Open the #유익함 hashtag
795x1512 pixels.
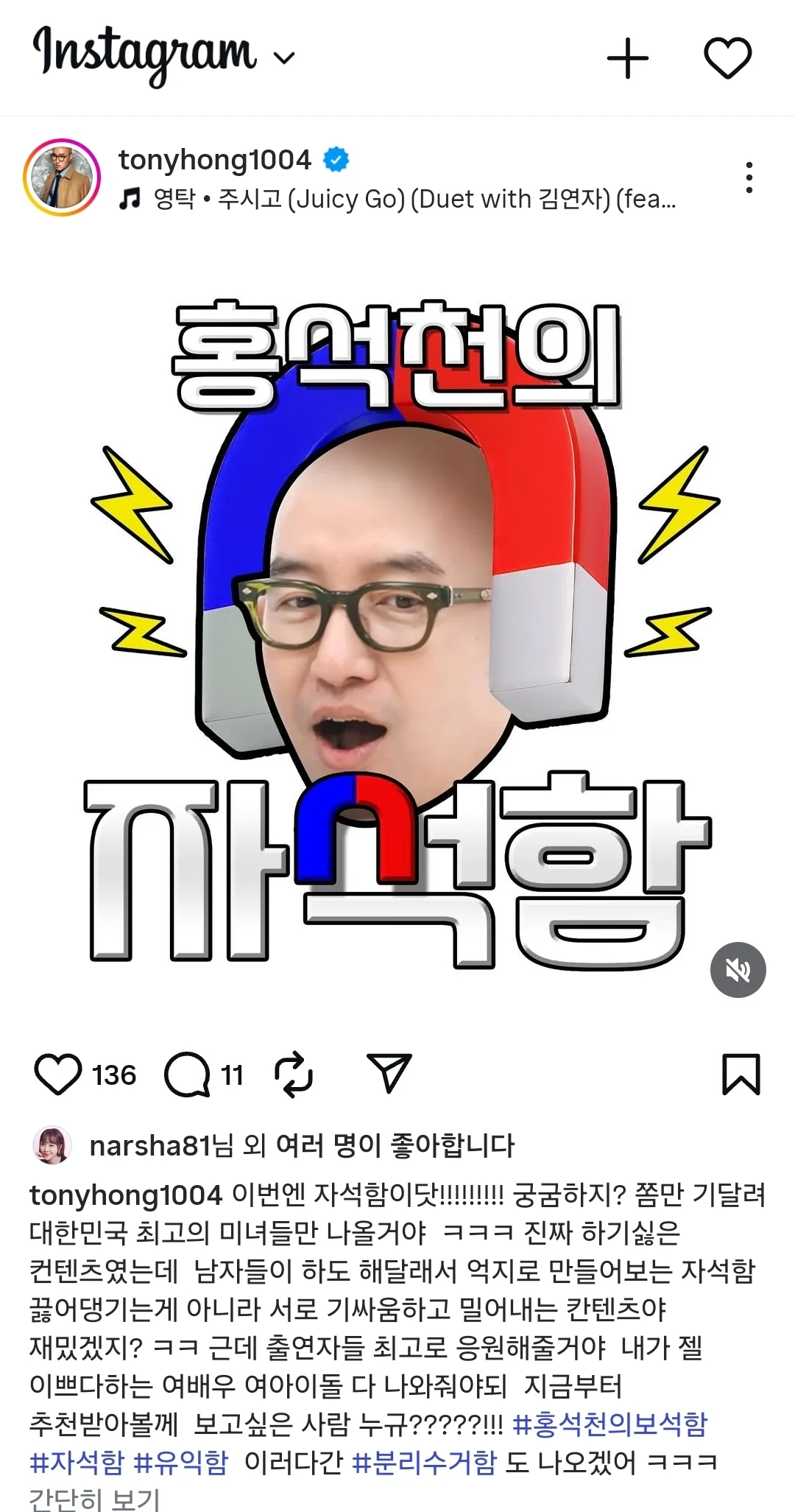click(181, 1462)
